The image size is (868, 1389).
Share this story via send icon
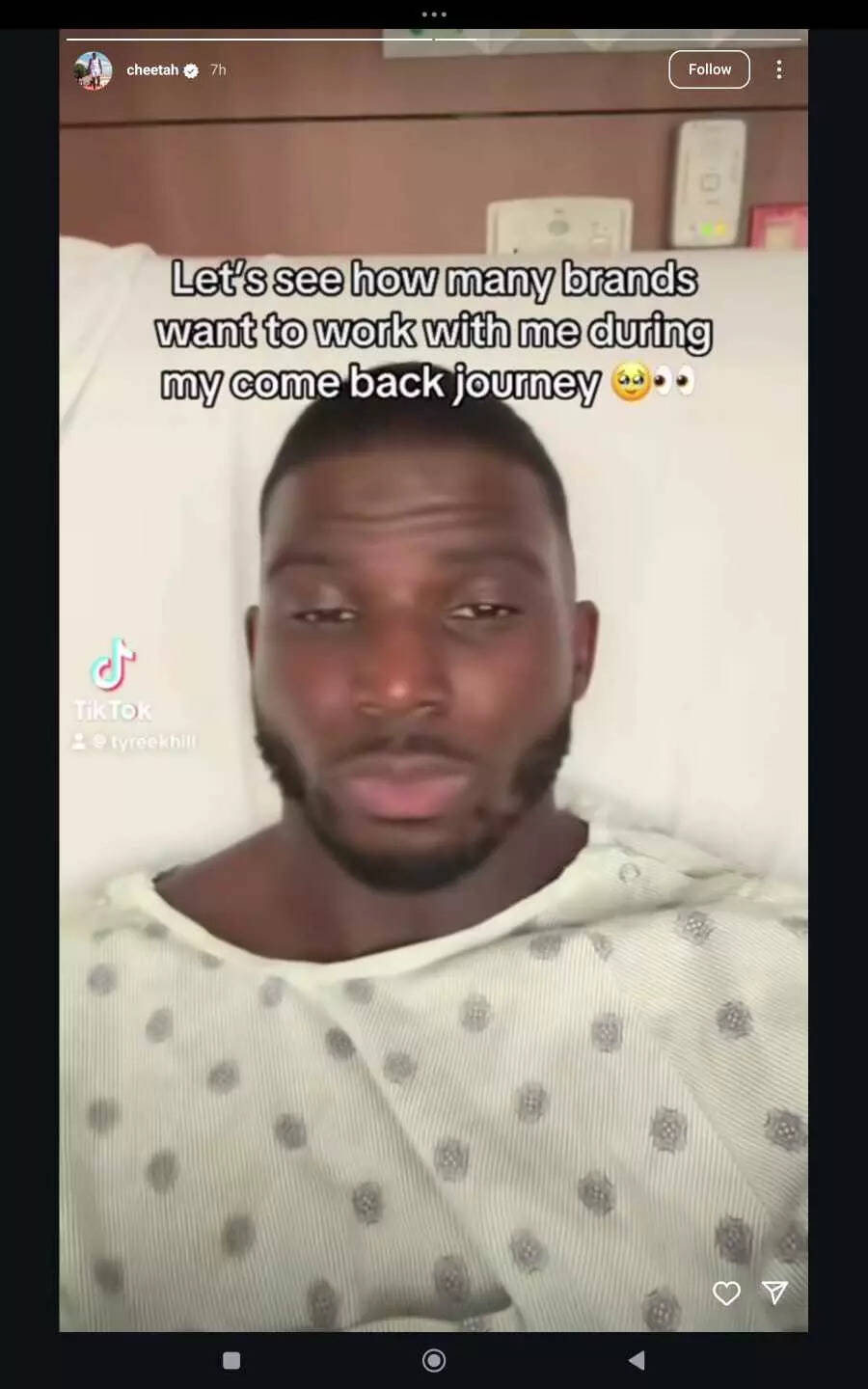tap(775, 1293)
